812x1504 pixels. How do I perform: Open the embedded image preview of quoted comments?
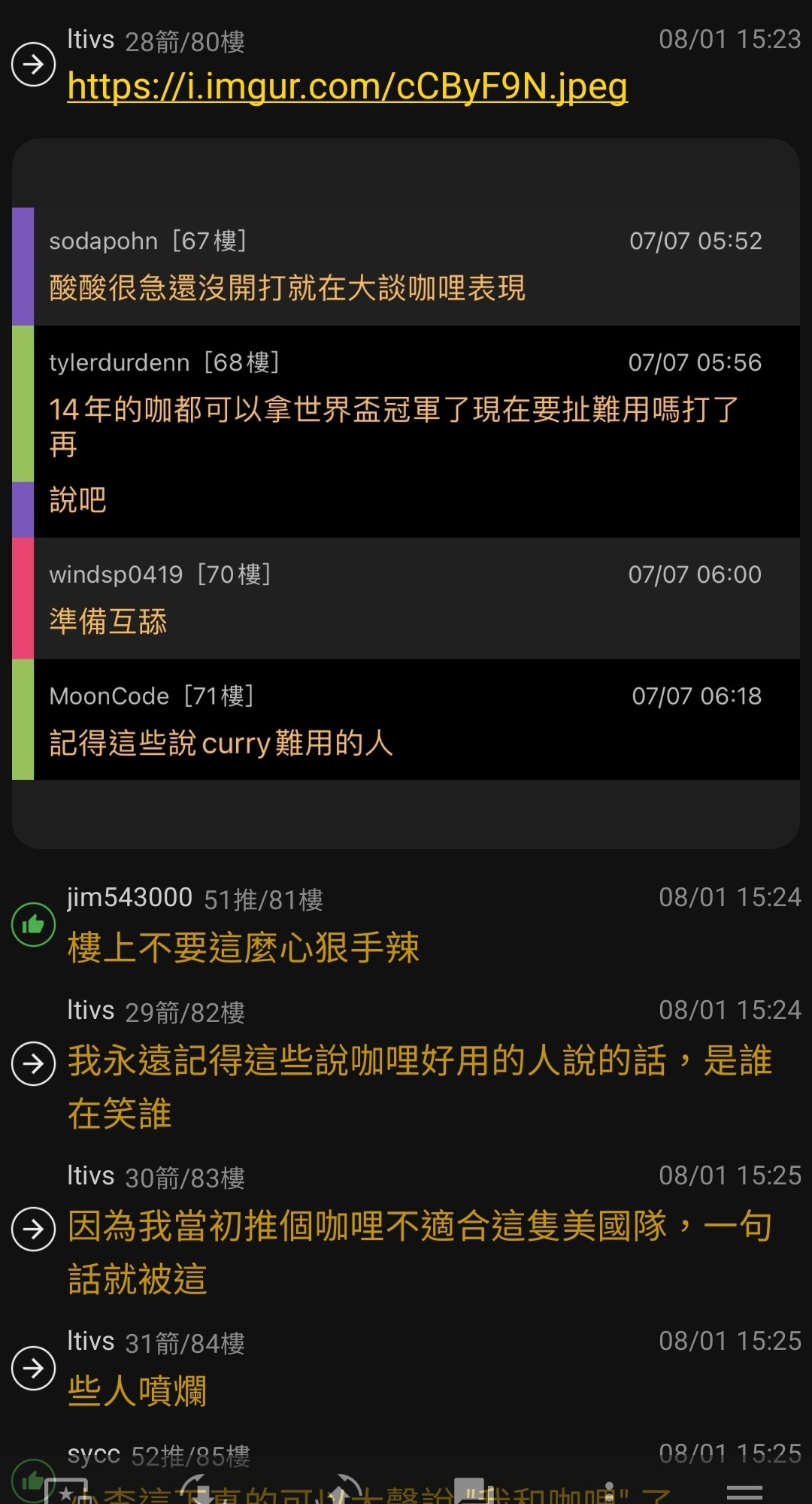click(x=406, y=493)
